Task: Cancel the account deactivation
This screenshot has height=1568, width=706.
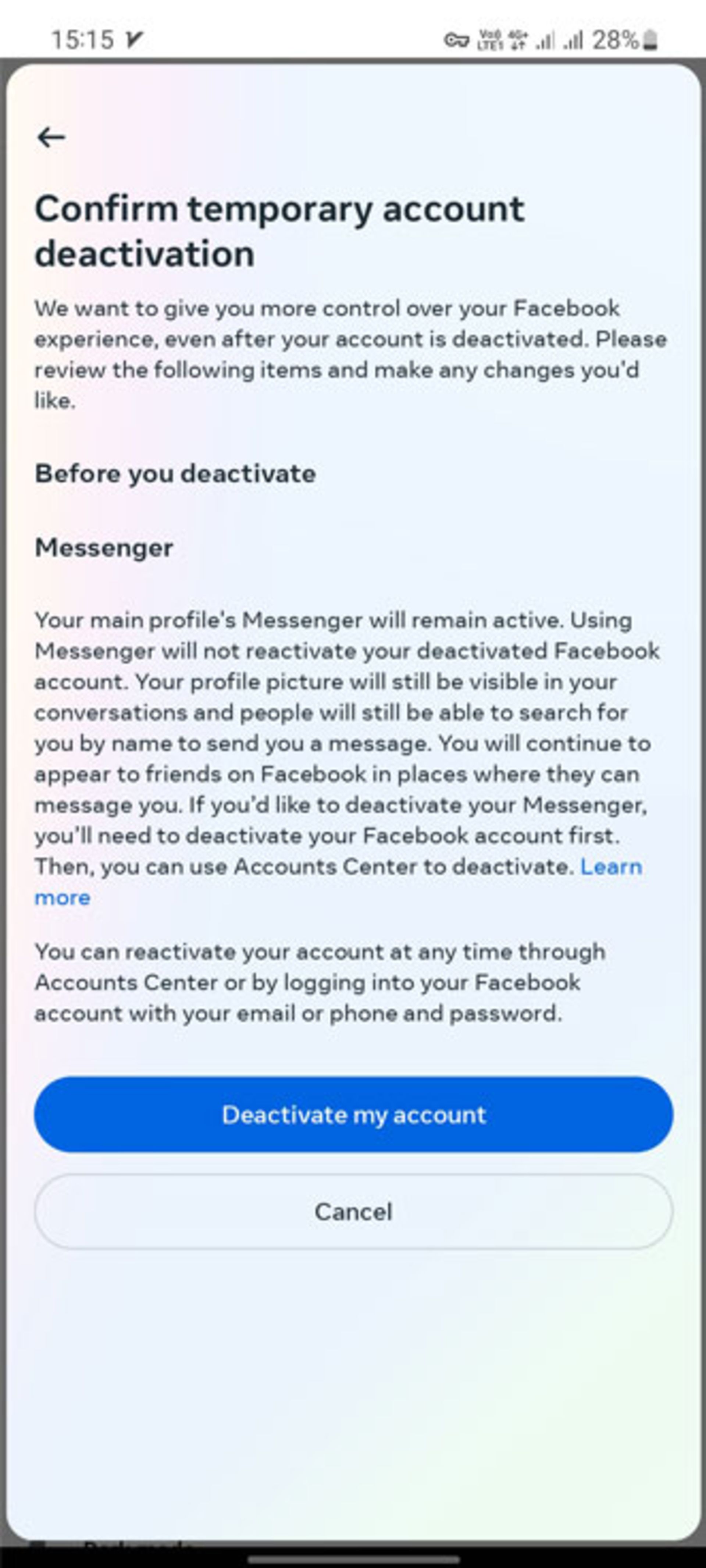Action: click(353, 1211)
